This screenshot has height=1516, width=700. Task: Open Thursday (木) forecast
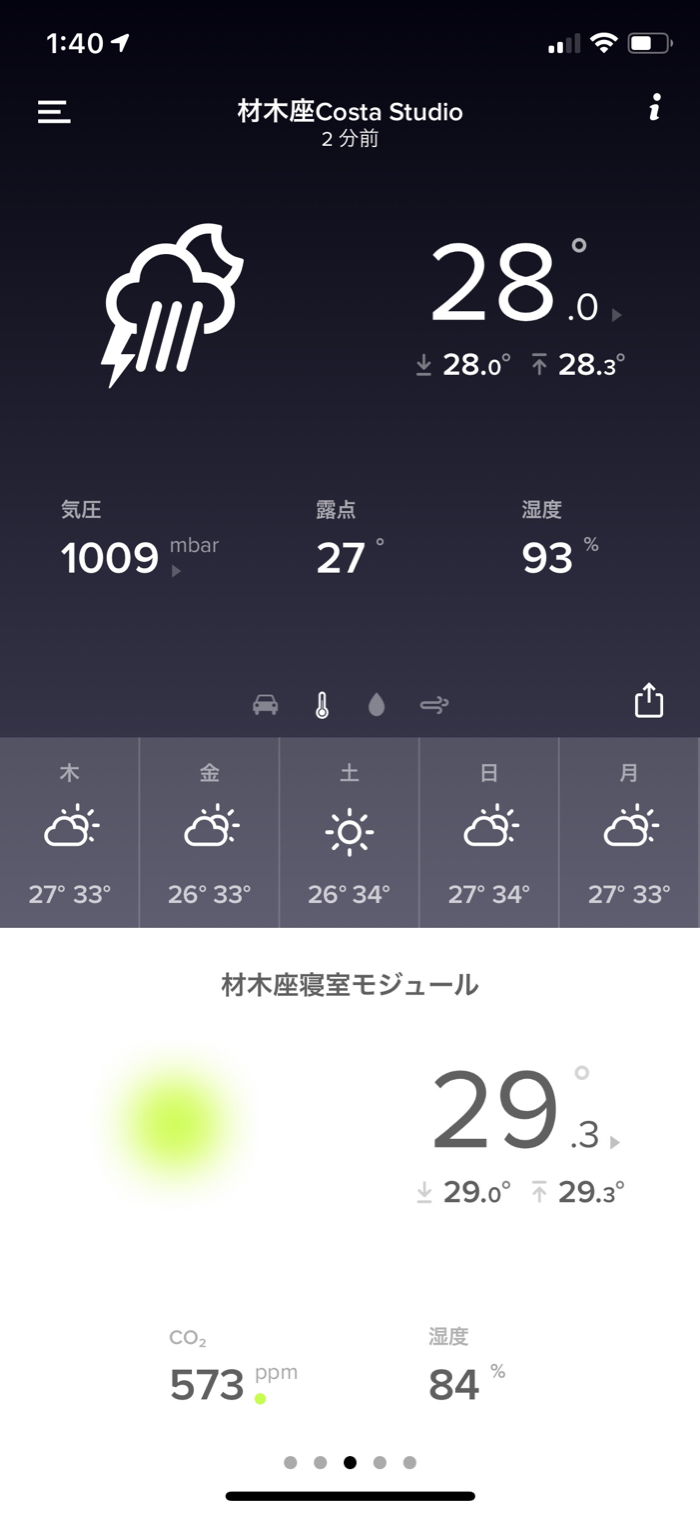tap(70, 832)
